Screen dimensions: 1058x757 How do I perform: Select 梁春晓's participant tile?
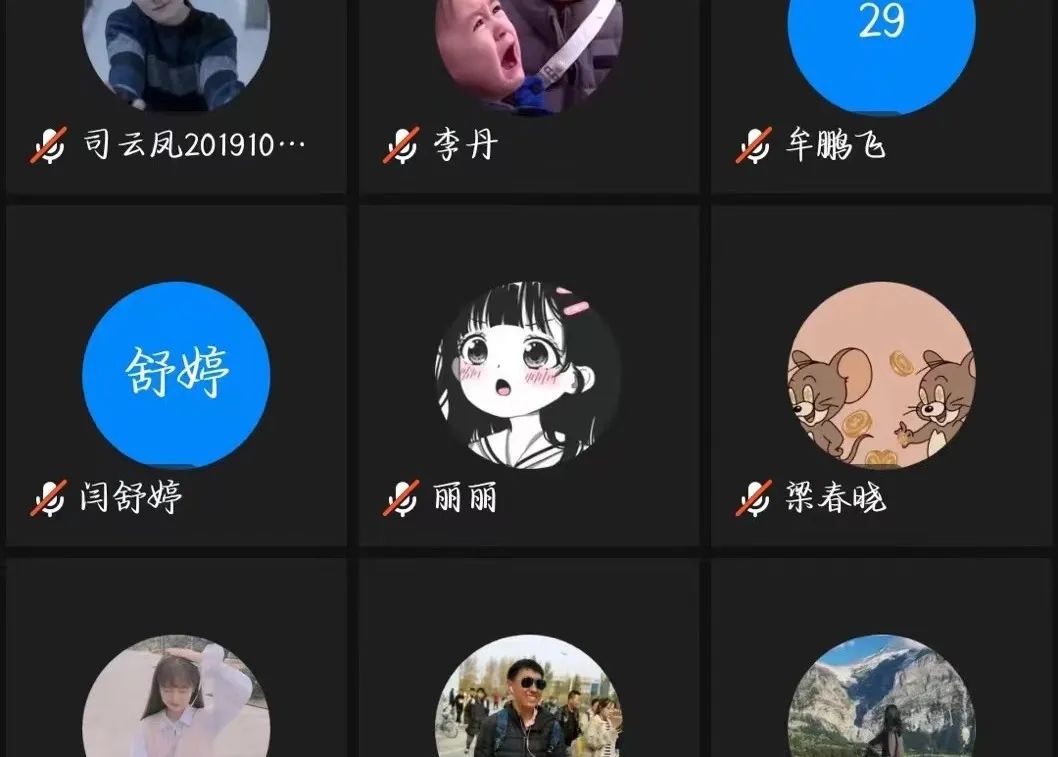(x=881, y=376)
